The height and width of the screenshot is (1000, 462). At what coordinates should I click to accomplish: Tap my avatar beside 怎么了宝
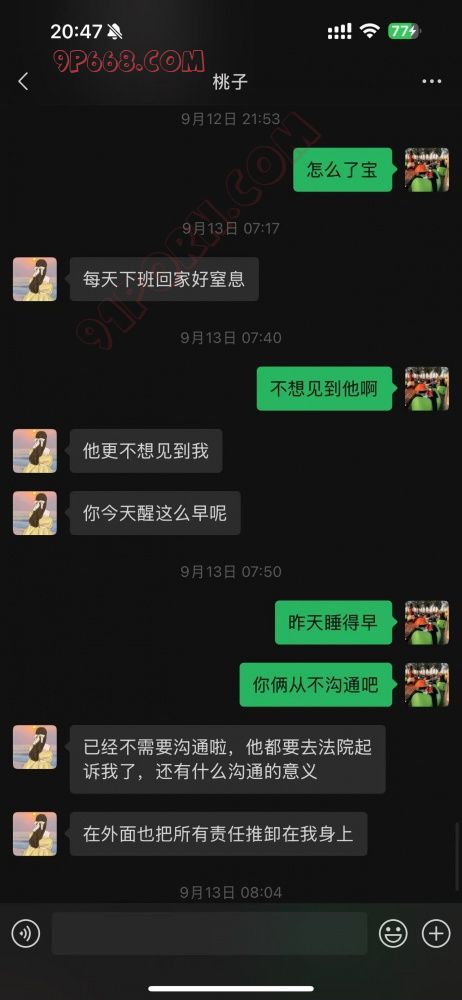pyautogui.click(x=427, y=170)
